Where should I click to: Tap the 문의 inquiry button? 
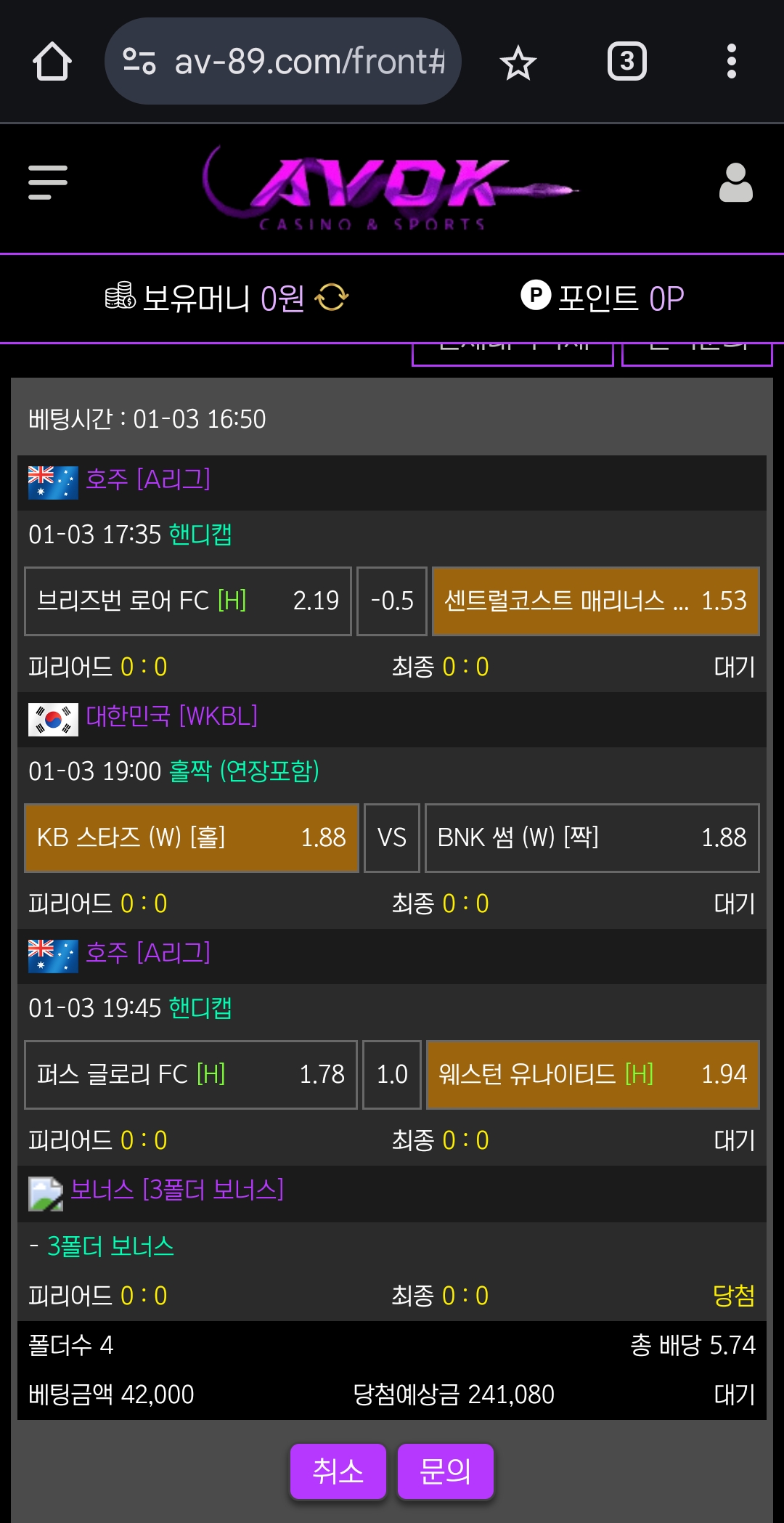click(445, 1471)
